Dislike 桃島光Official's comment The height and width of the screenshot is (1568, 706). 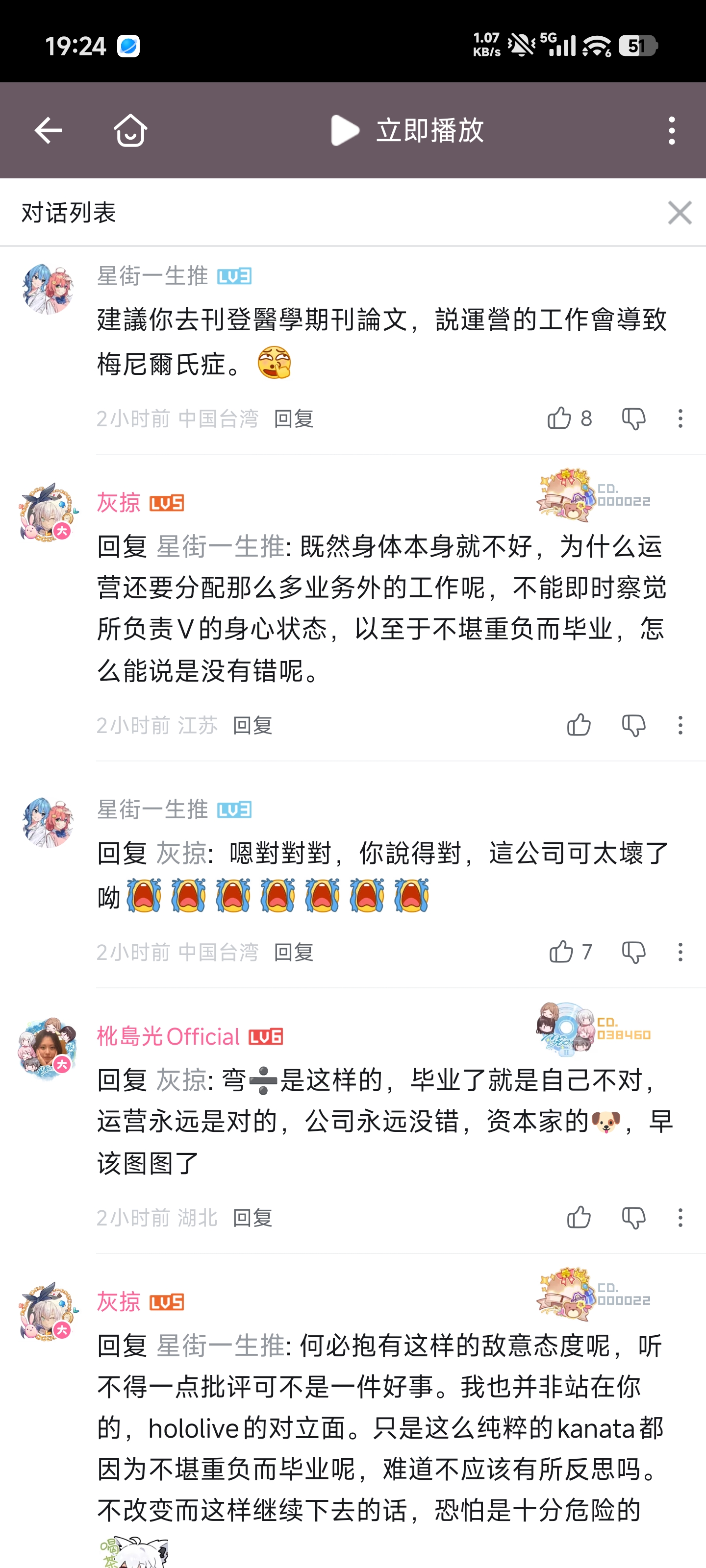point(633,1217)
